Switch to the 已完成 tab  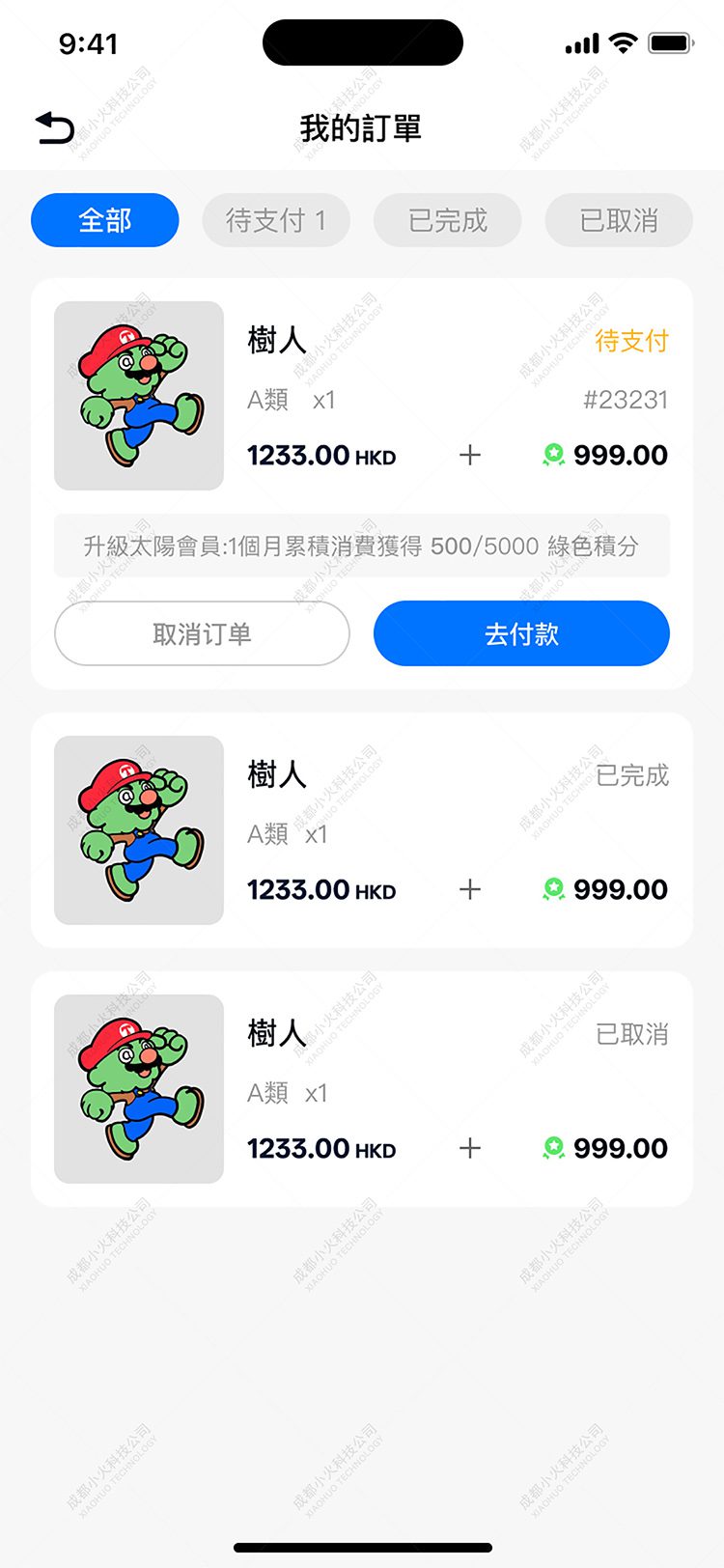[447, 220]
